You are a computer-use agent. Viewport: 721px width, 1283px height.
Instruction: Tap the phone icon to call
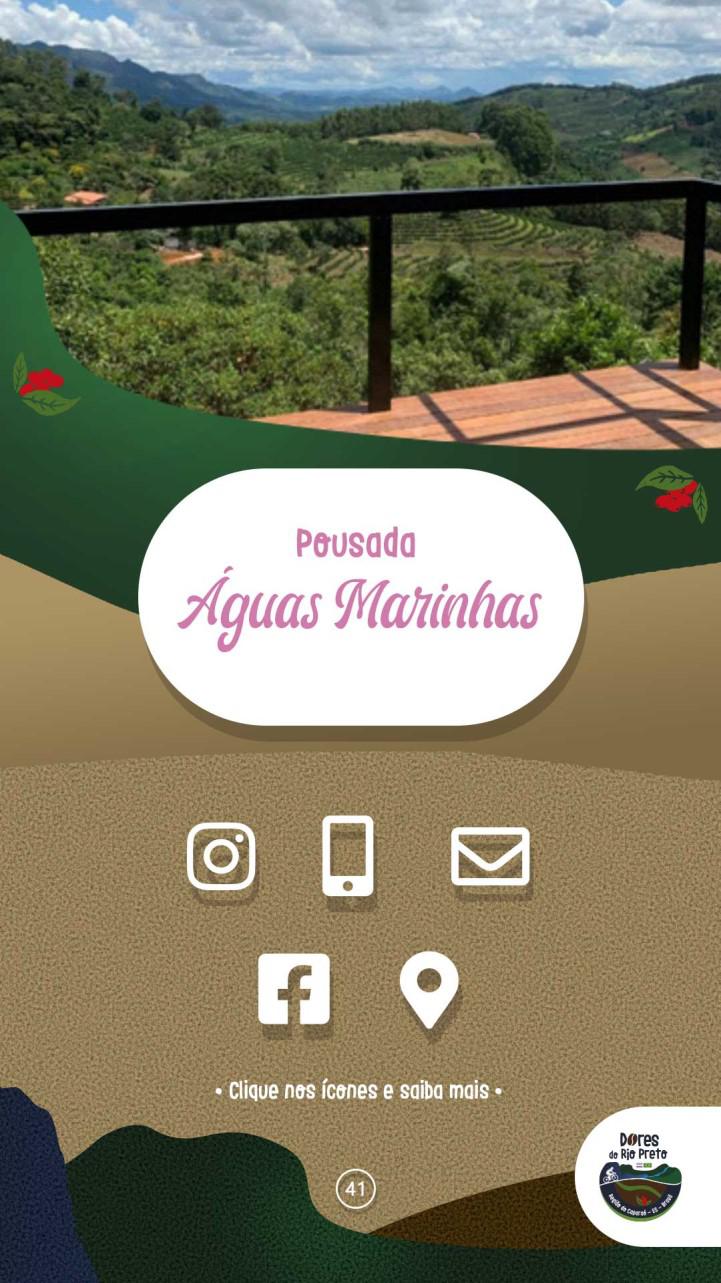pos(347,856)
